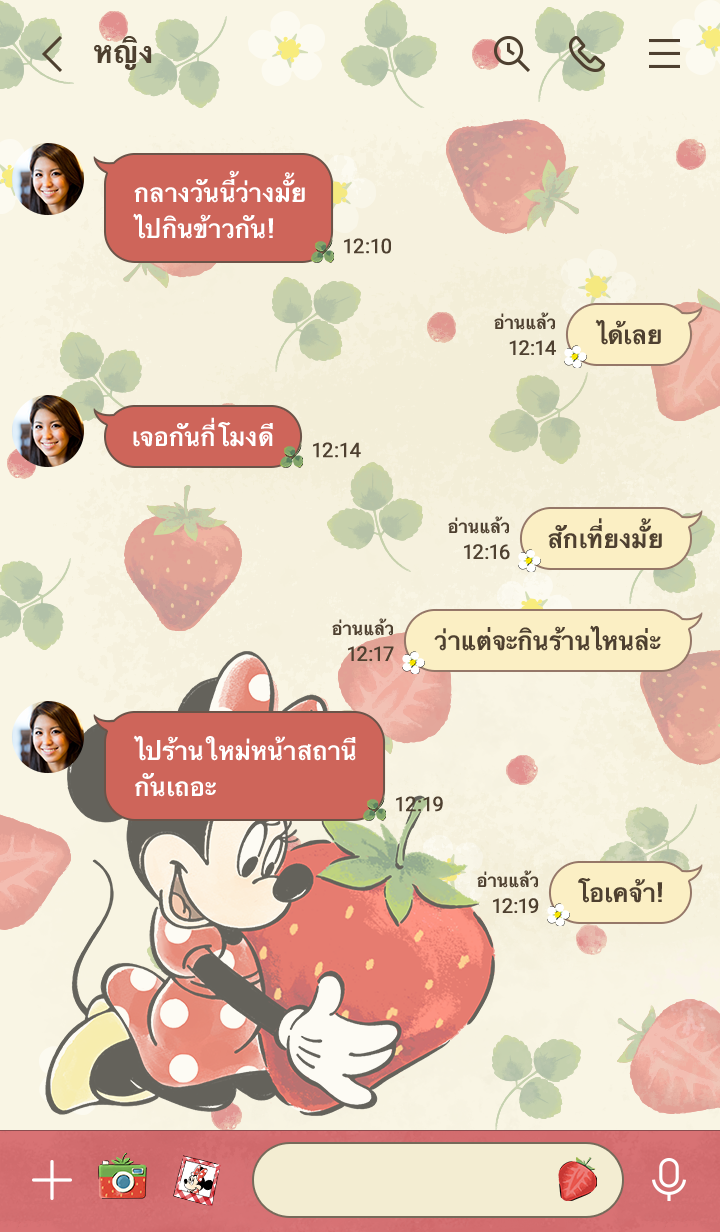
Task: Open หญิง's profile photo beside the 12:10 message
Action: (48, 180)
